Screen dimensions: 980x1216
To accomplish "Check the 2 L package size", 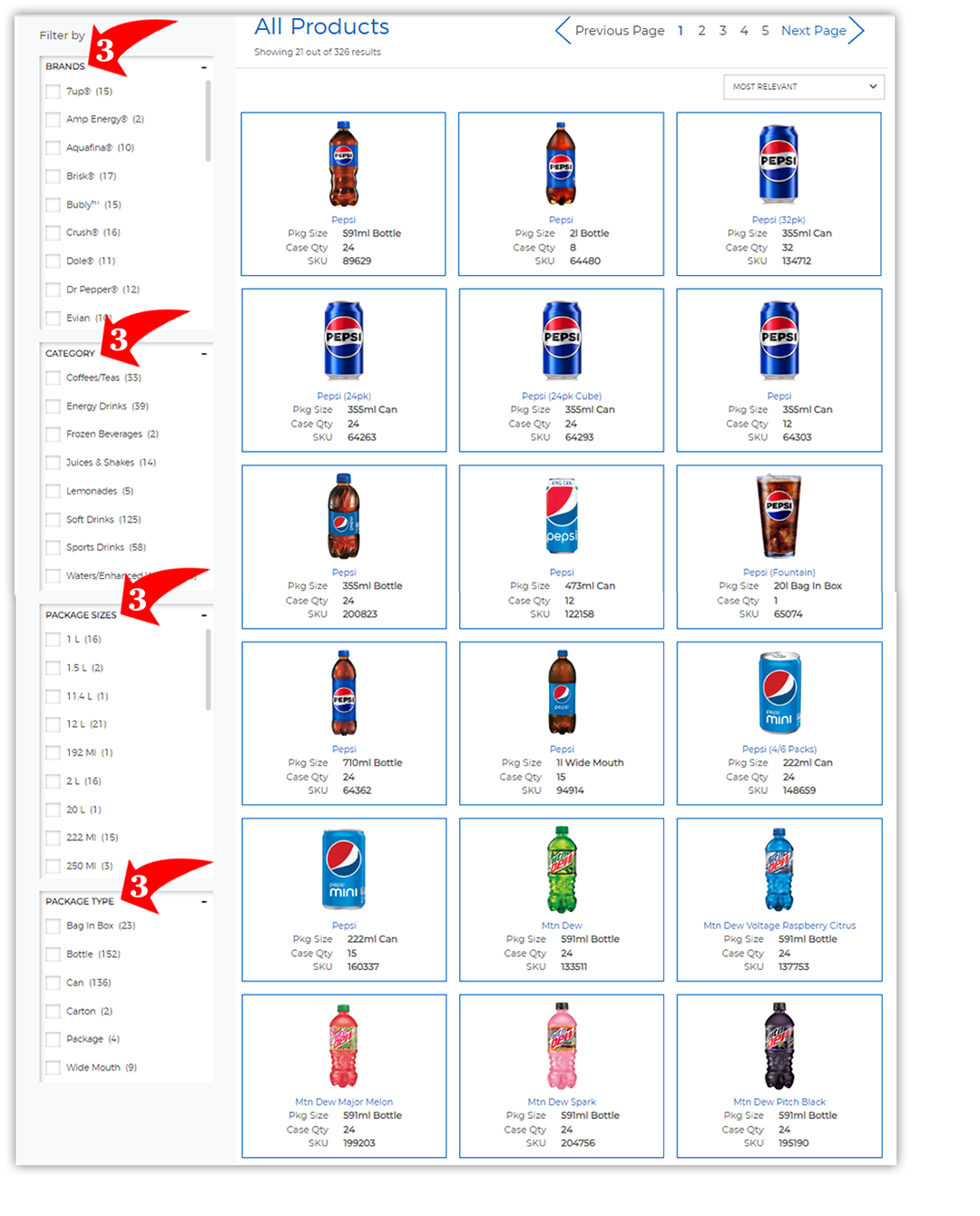I will pyautogui.click(x=54, y=781).
